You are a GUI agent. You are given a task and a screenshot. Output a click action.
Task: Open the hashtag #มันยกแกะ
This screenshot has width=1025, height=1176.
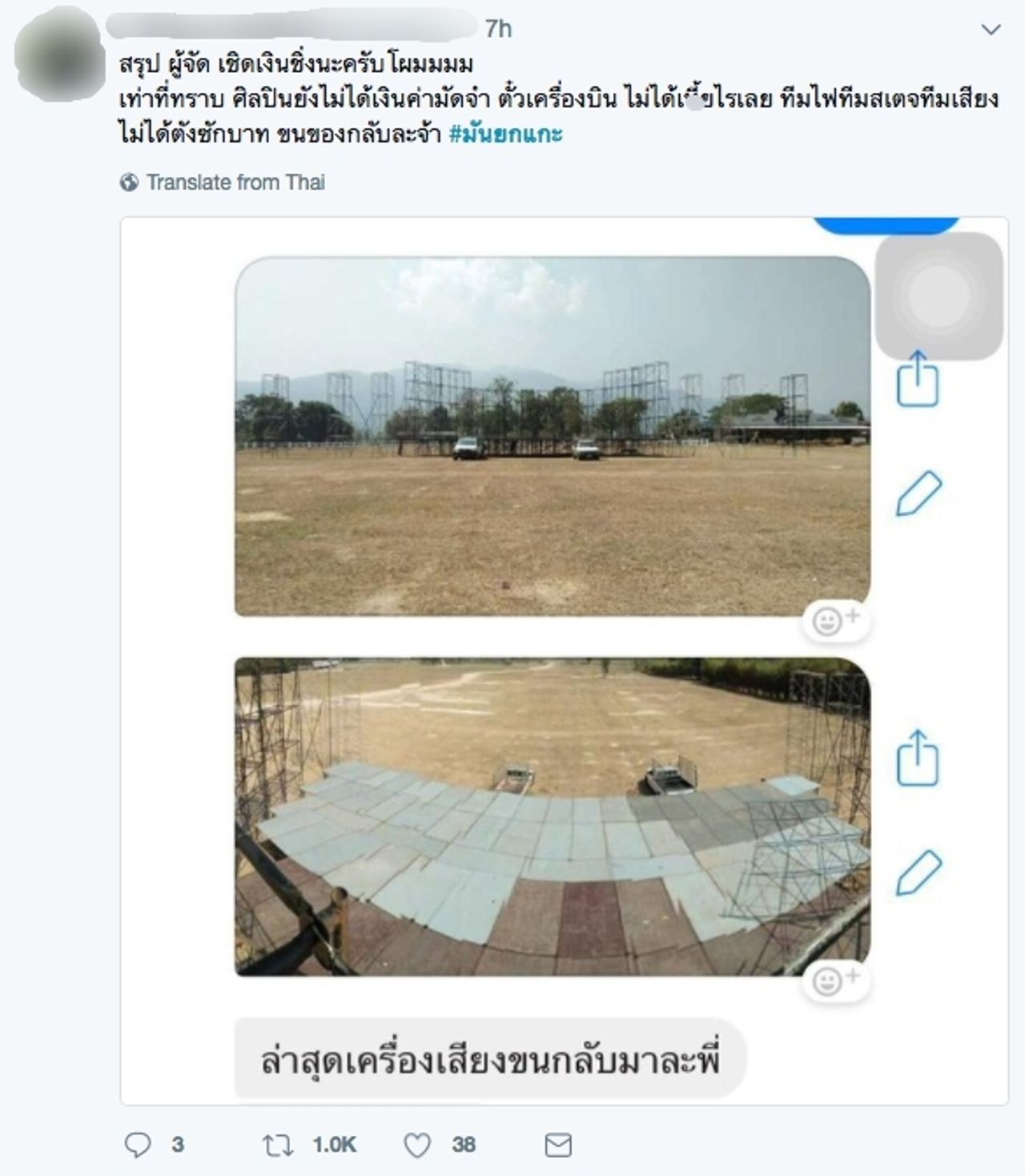click(x=506, y=134)
